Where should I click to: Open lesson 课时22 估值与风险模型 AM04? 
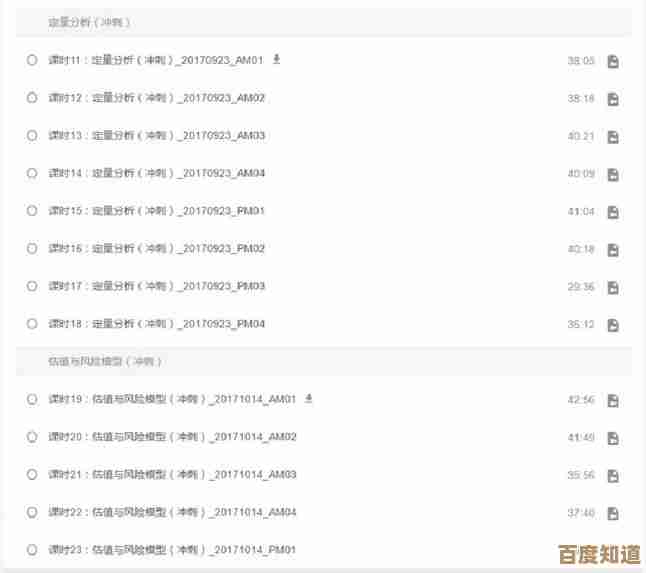pyautogui.click(x=172, y=512)
